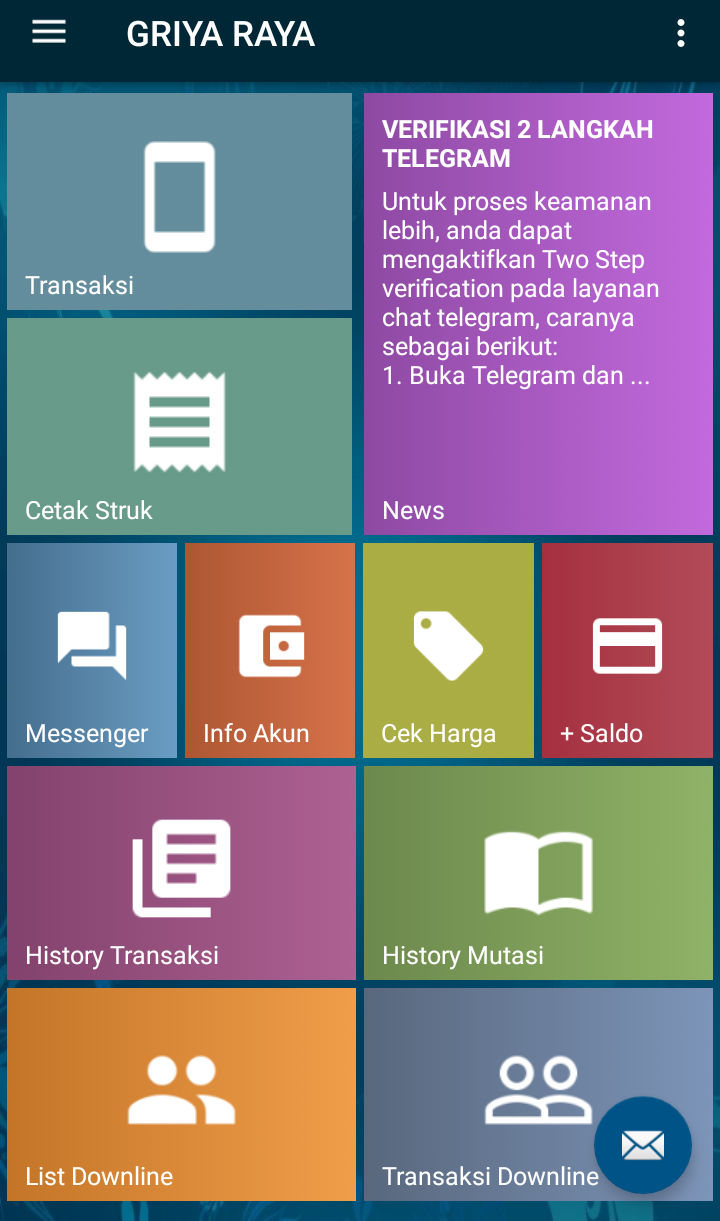Open the Cek Harga tile
This screenshot has height=1221, width=720.
[448, 650]
